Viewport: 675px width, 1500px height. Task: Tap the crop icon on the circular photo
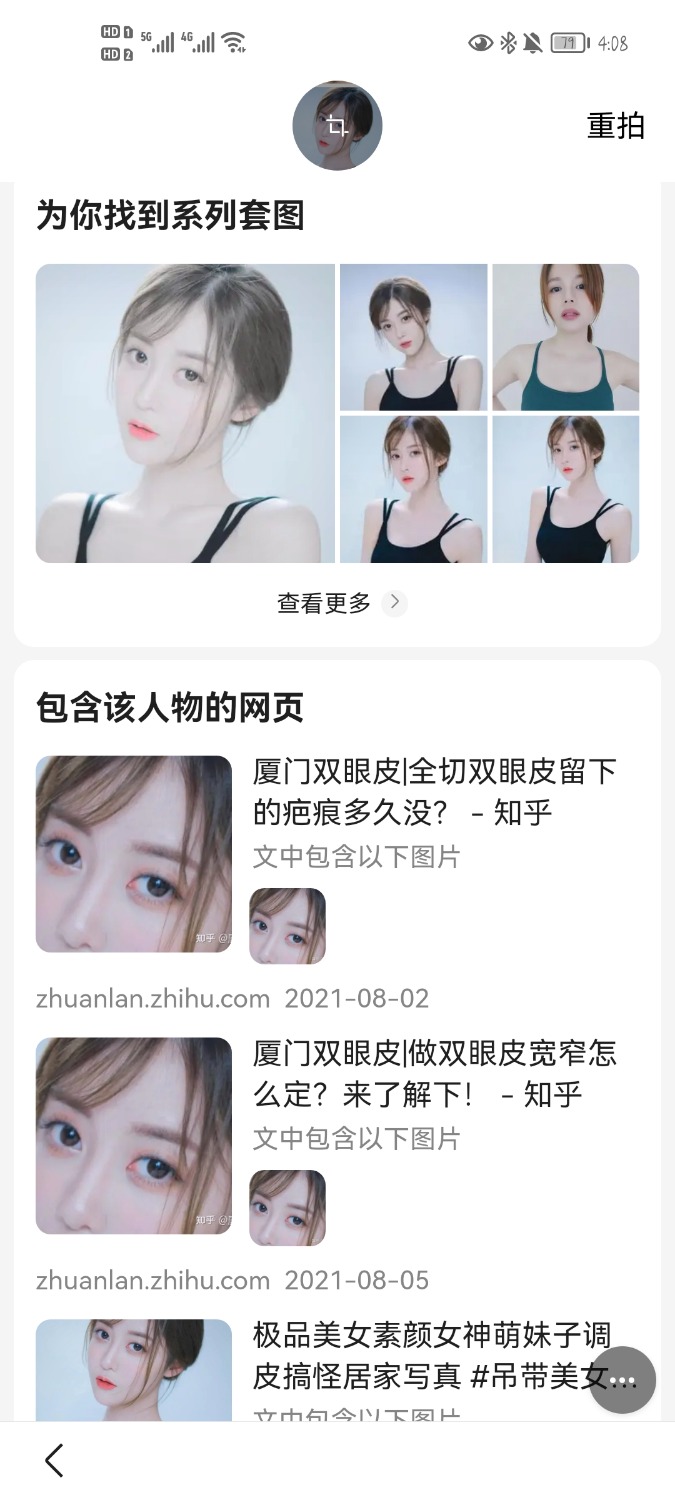pyautogui.click(x=337, y=126)
